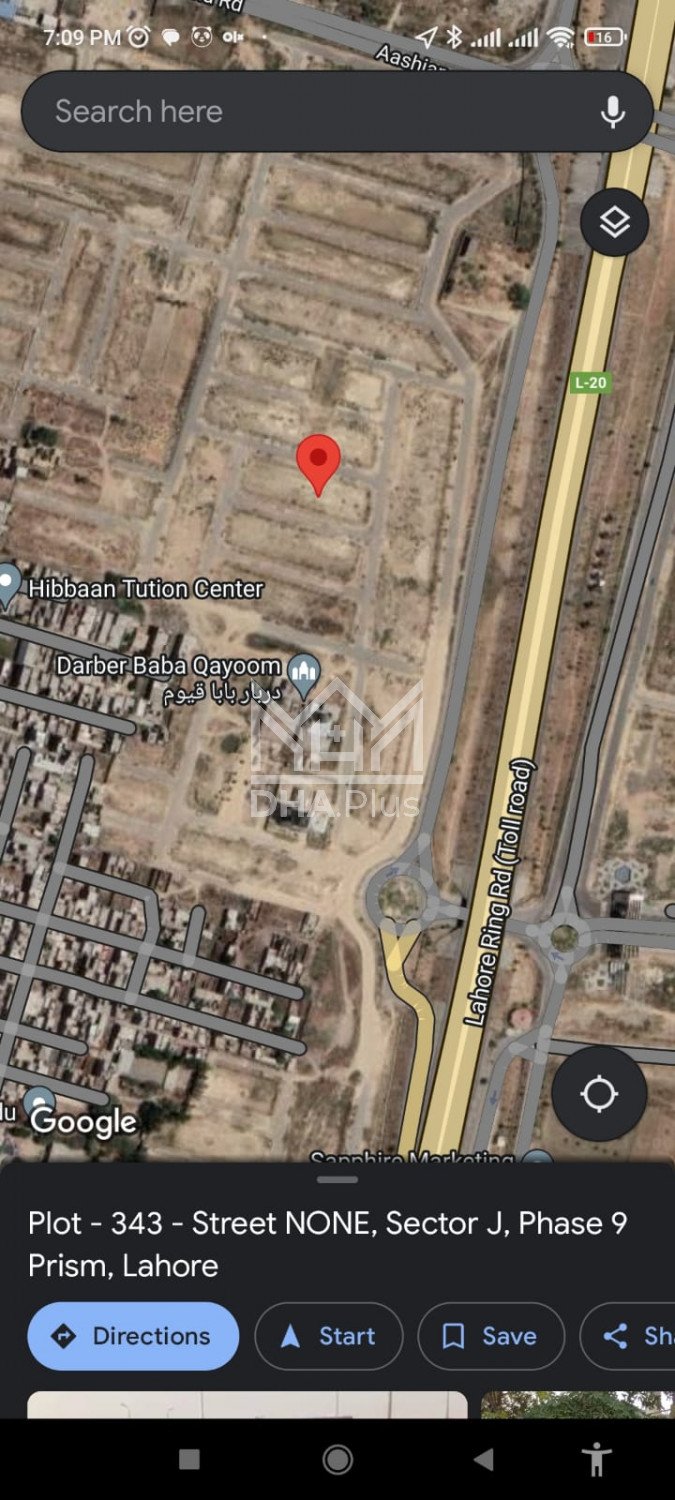Save this location to a list
This screenshot has height=1500, width=675.
490,1336
